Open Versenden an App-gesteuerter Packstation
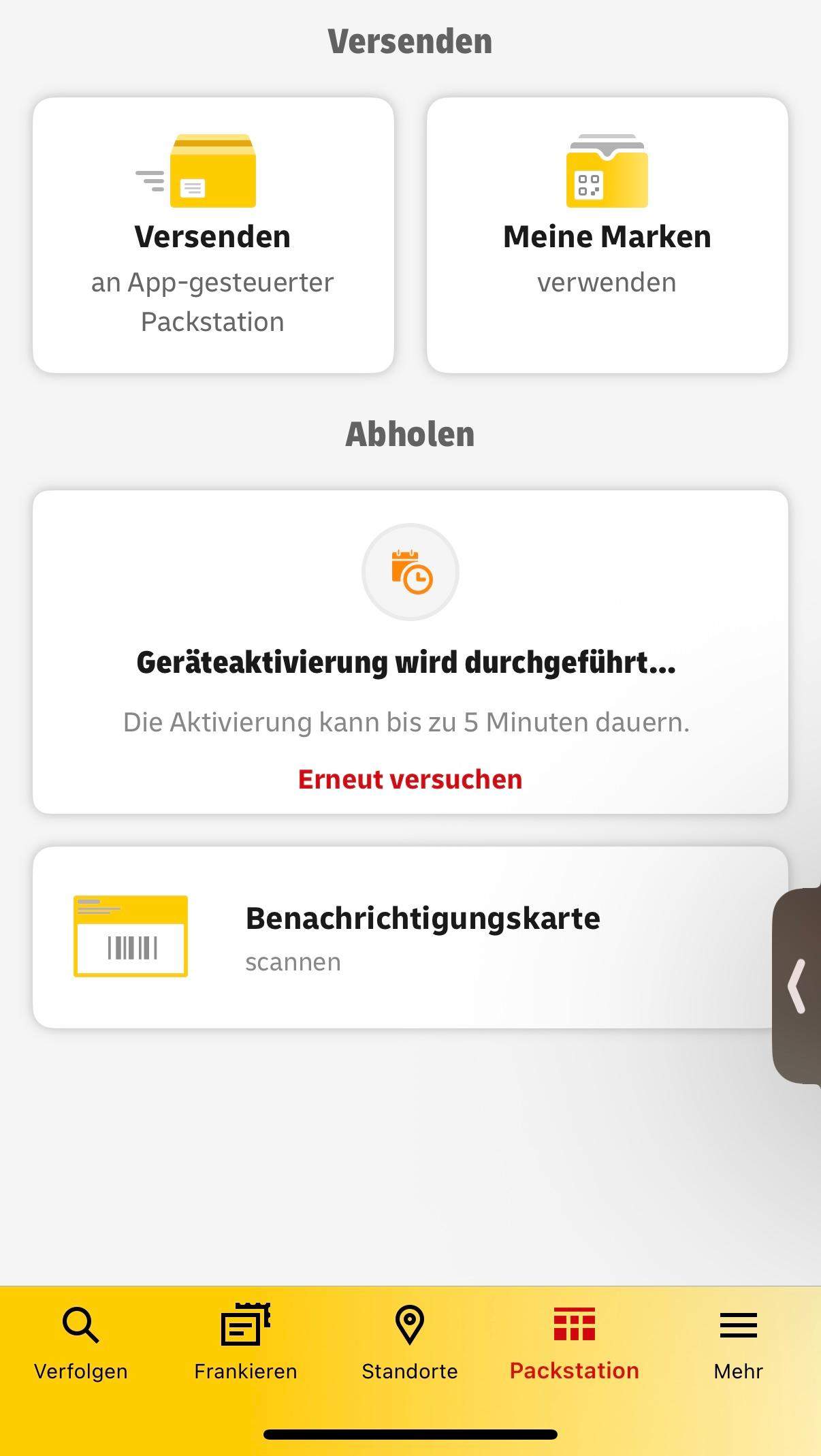This screenshot has height=1456, width=821. coord(212,235)
